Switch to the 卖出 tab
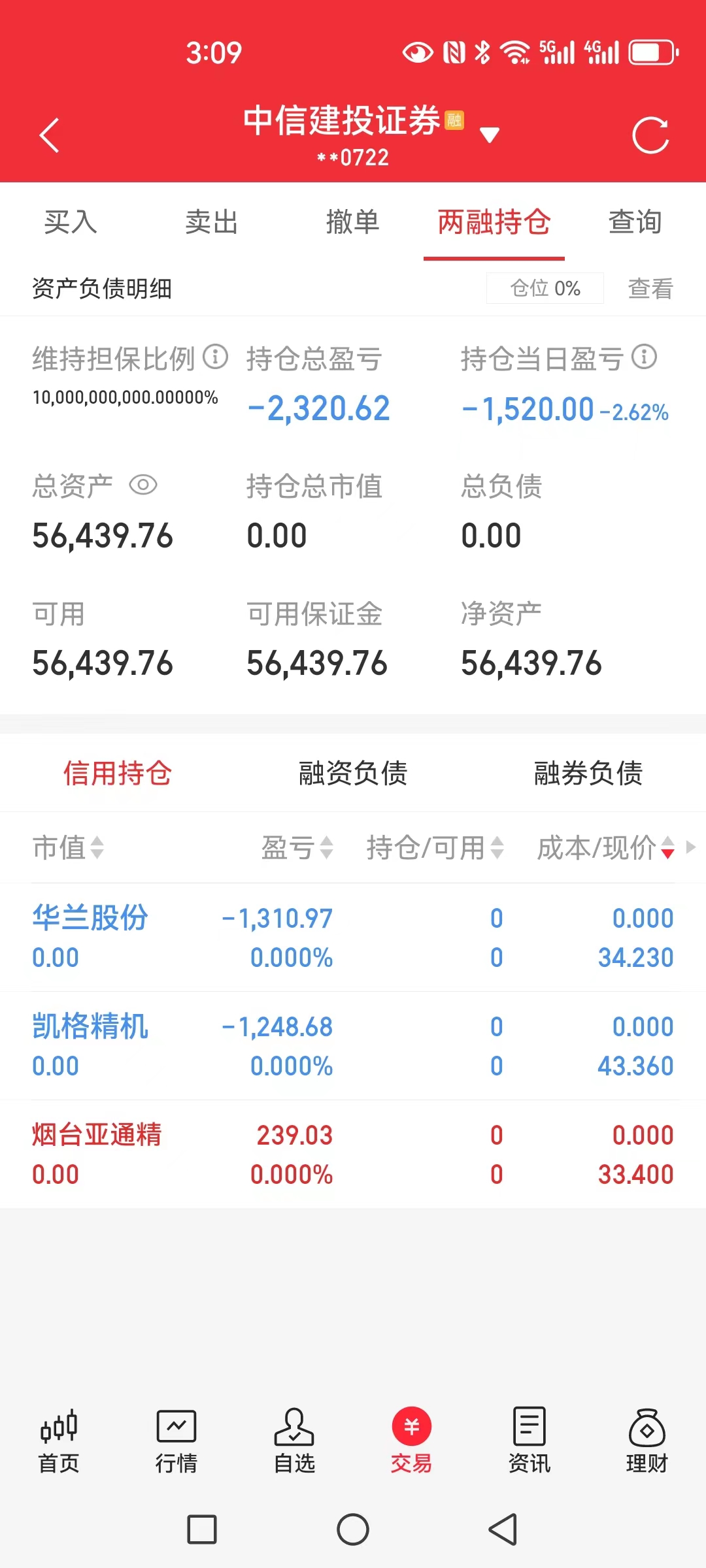The image size is (706, 1568). click(x=212, y=222)
